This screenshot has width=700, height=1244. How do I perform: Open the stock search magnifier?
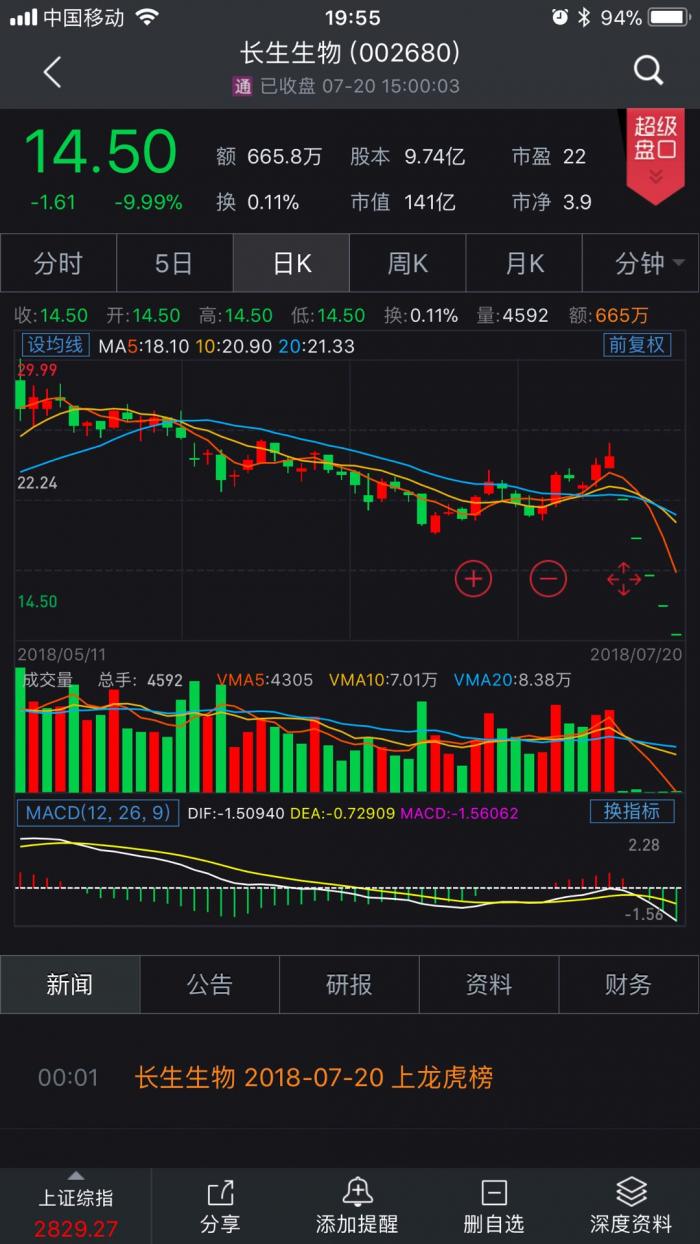[x=648, y=70]
